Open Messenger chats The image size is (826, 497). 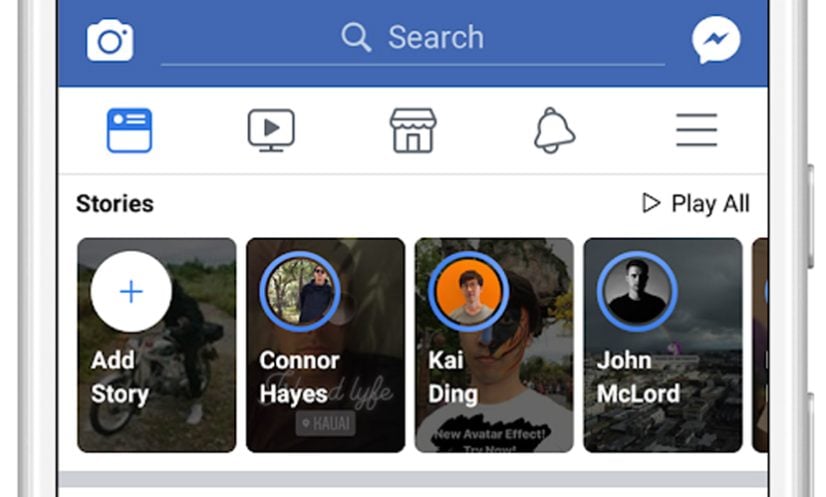716,41
